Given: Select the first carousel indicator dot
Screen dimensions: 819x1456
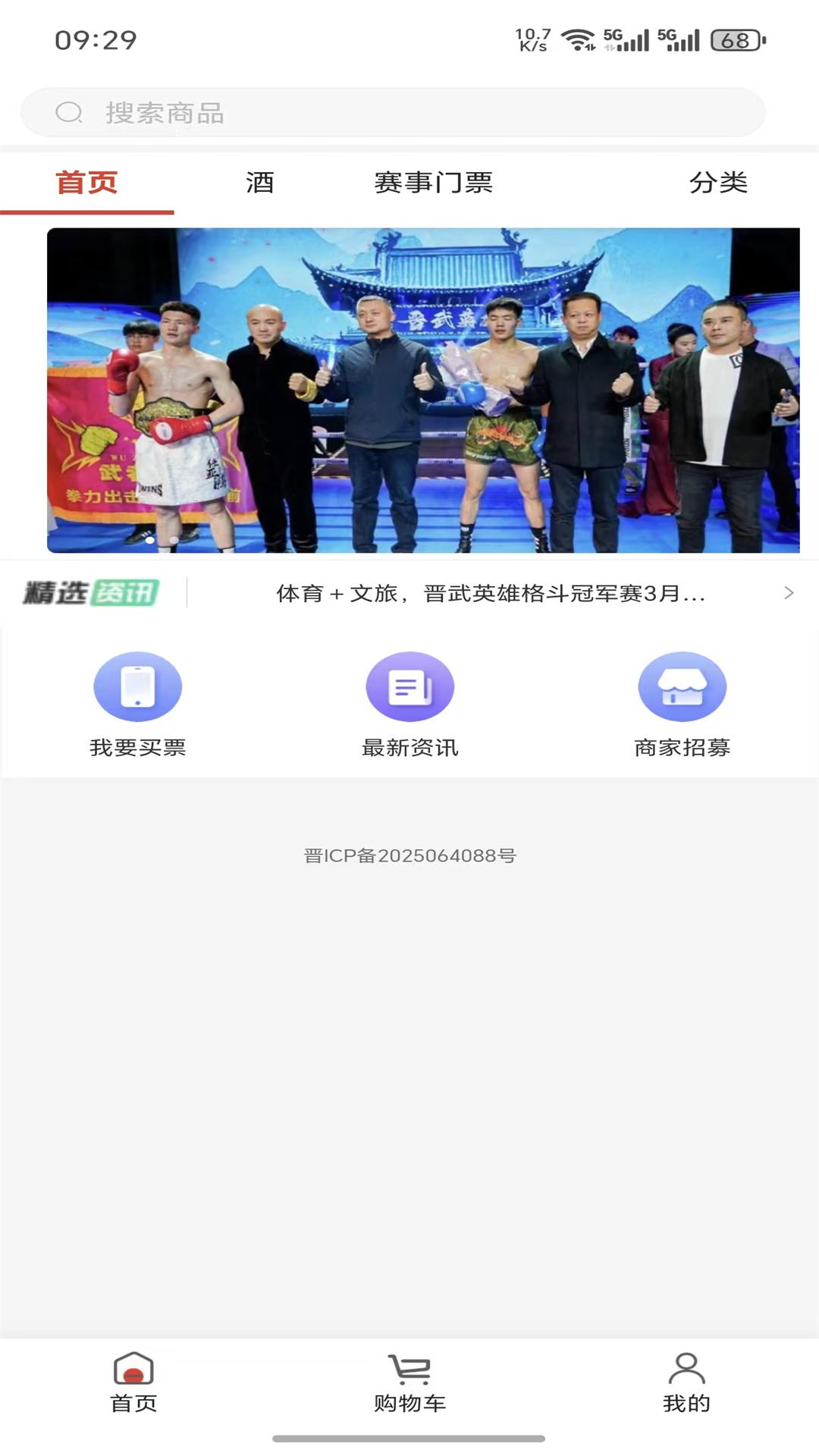Looking at the screenshot, I should (x=150, y=540).
